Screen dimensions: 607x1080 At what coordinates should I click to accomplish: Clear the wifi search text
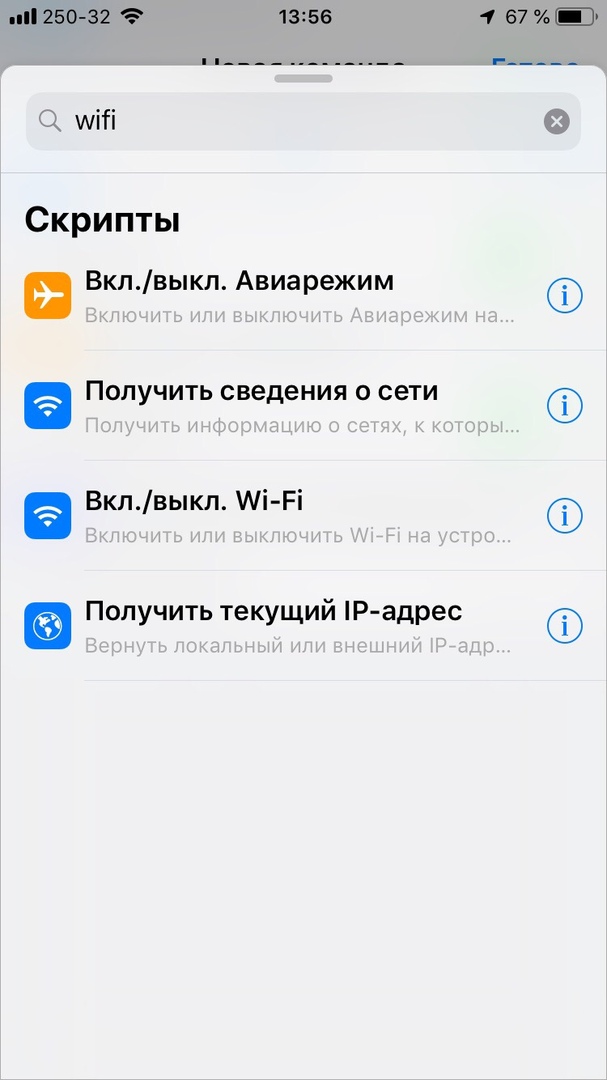[x=556, y=122]
